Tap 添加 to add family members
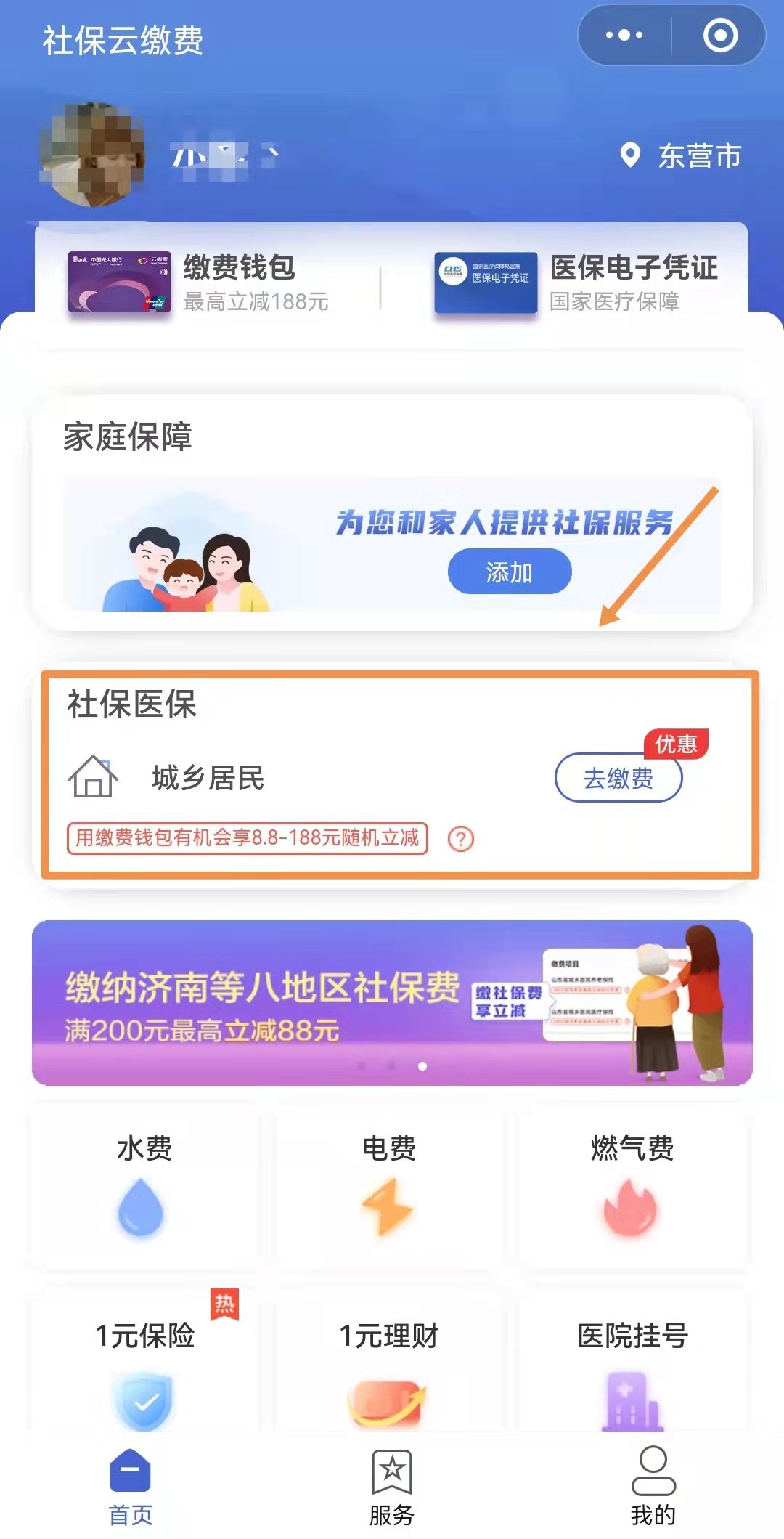 [x=510, y=572]
